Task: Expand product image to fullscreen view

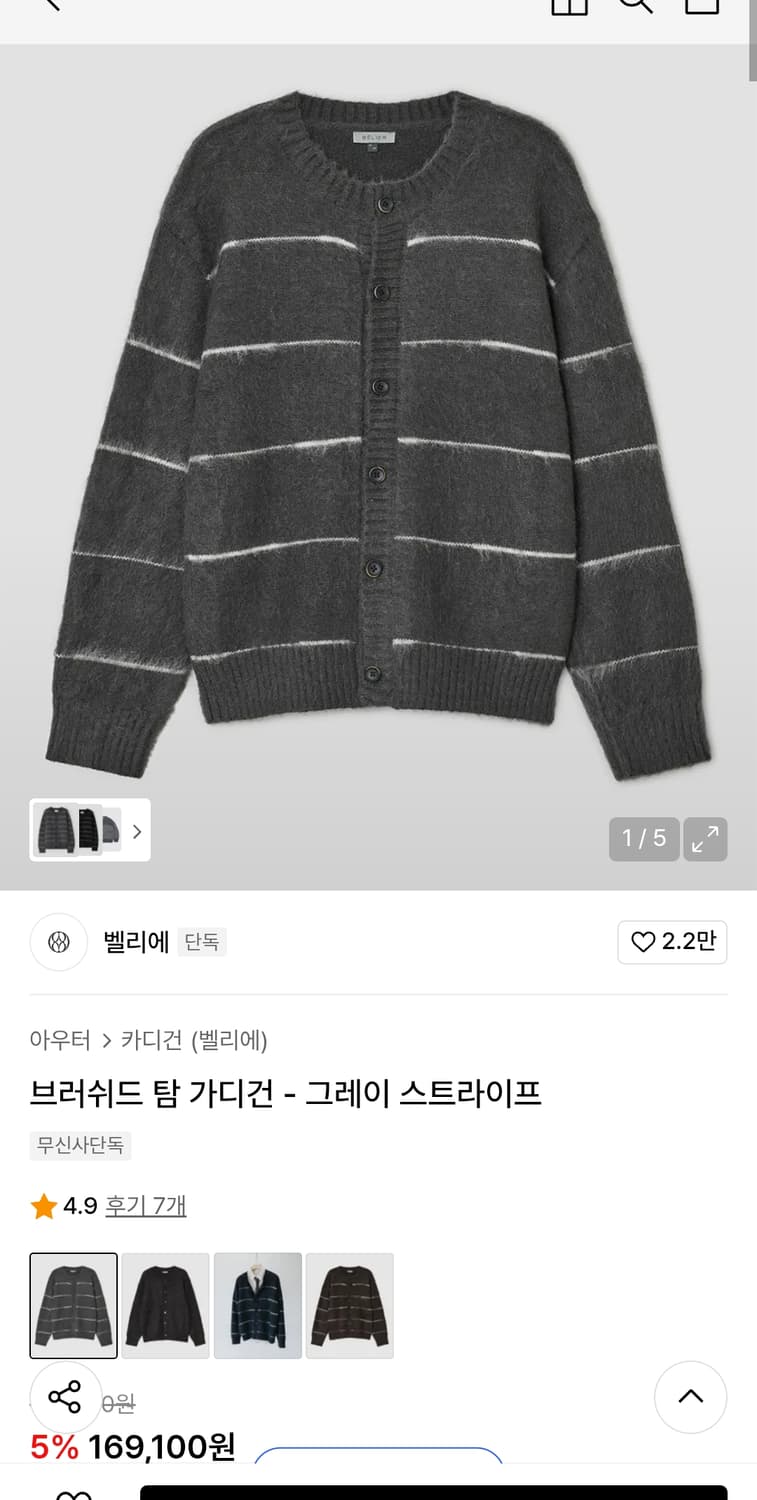Action: (x=705, y=839)
